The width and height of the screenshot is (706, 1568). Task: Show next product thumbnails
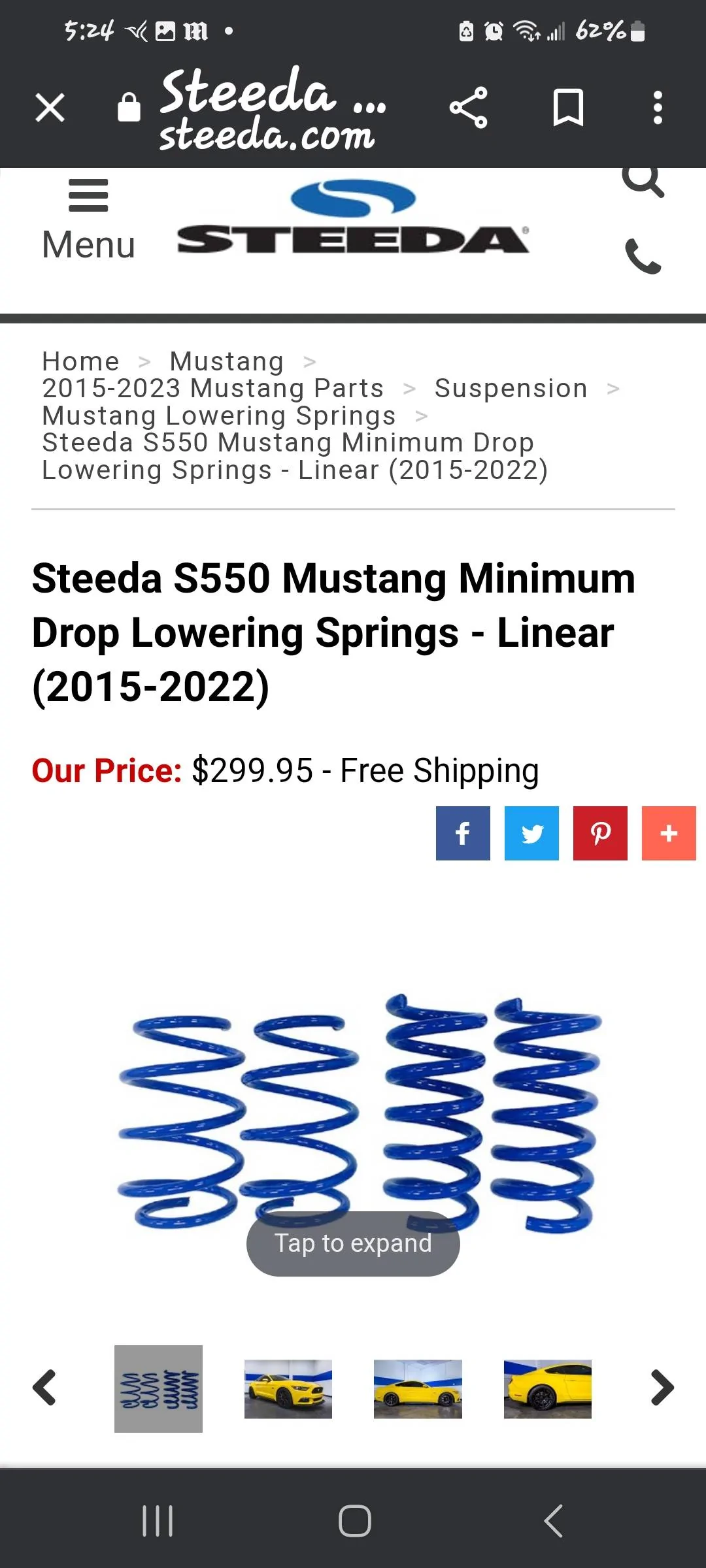pyautogui.click(x=662, y=1388)
